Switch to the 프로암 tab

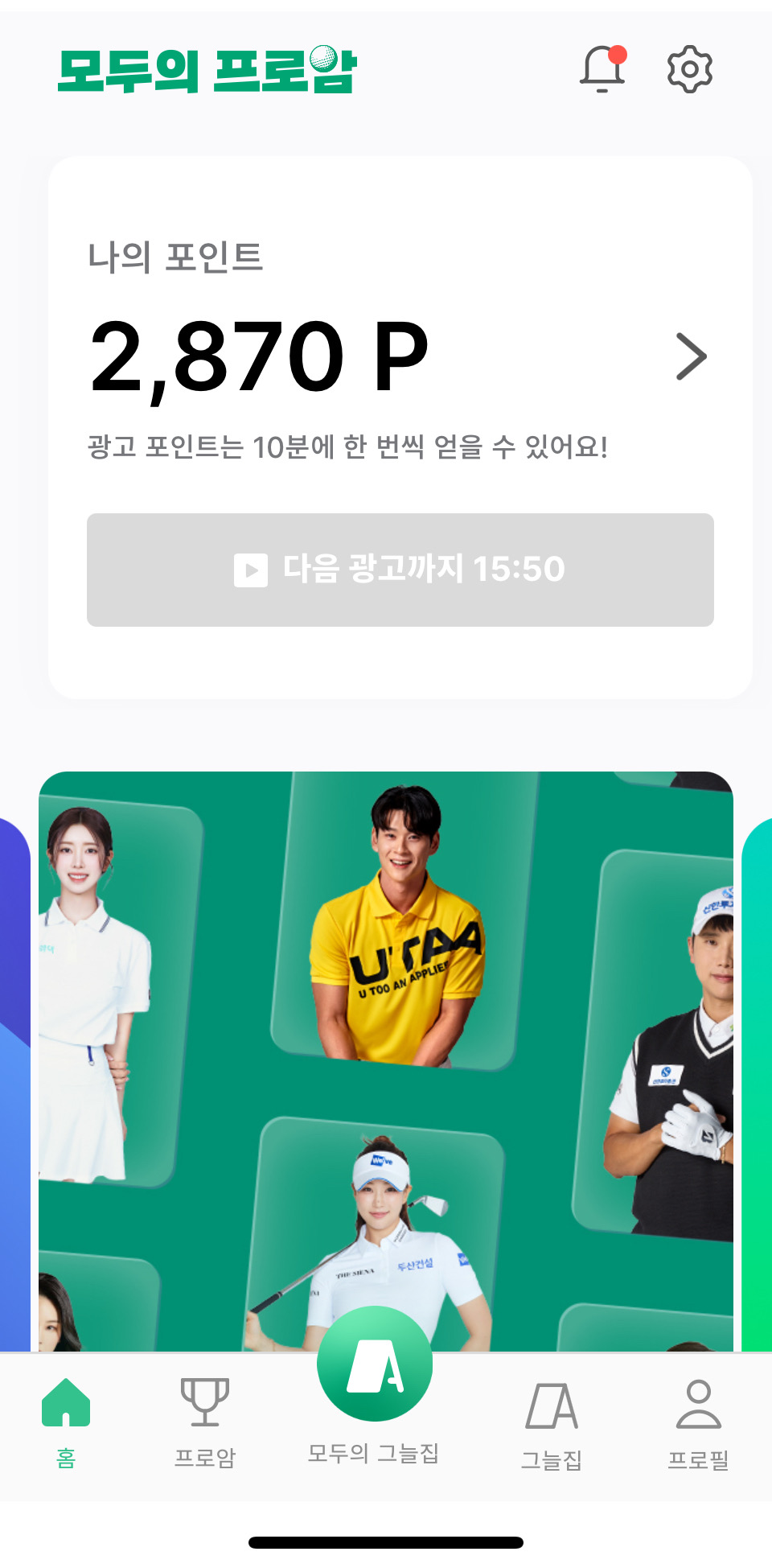click(205, 1420)
